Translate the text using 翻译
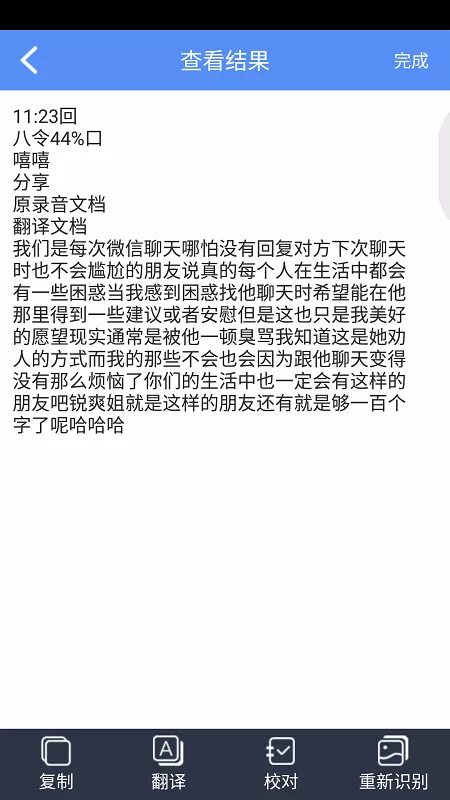 click(168, 764)
